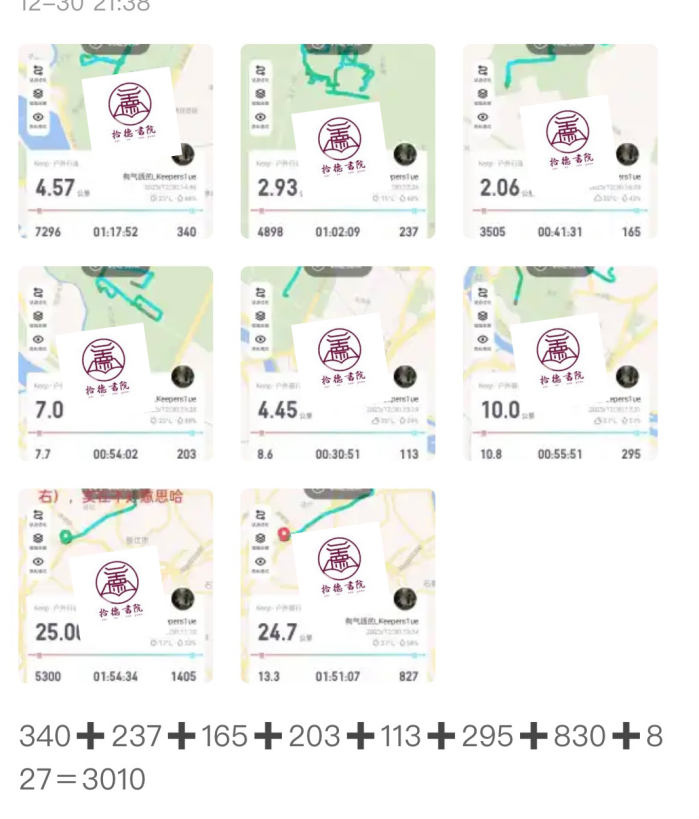
Task: Open the 25.0 km ride photo
Action: tap(115, 585)
